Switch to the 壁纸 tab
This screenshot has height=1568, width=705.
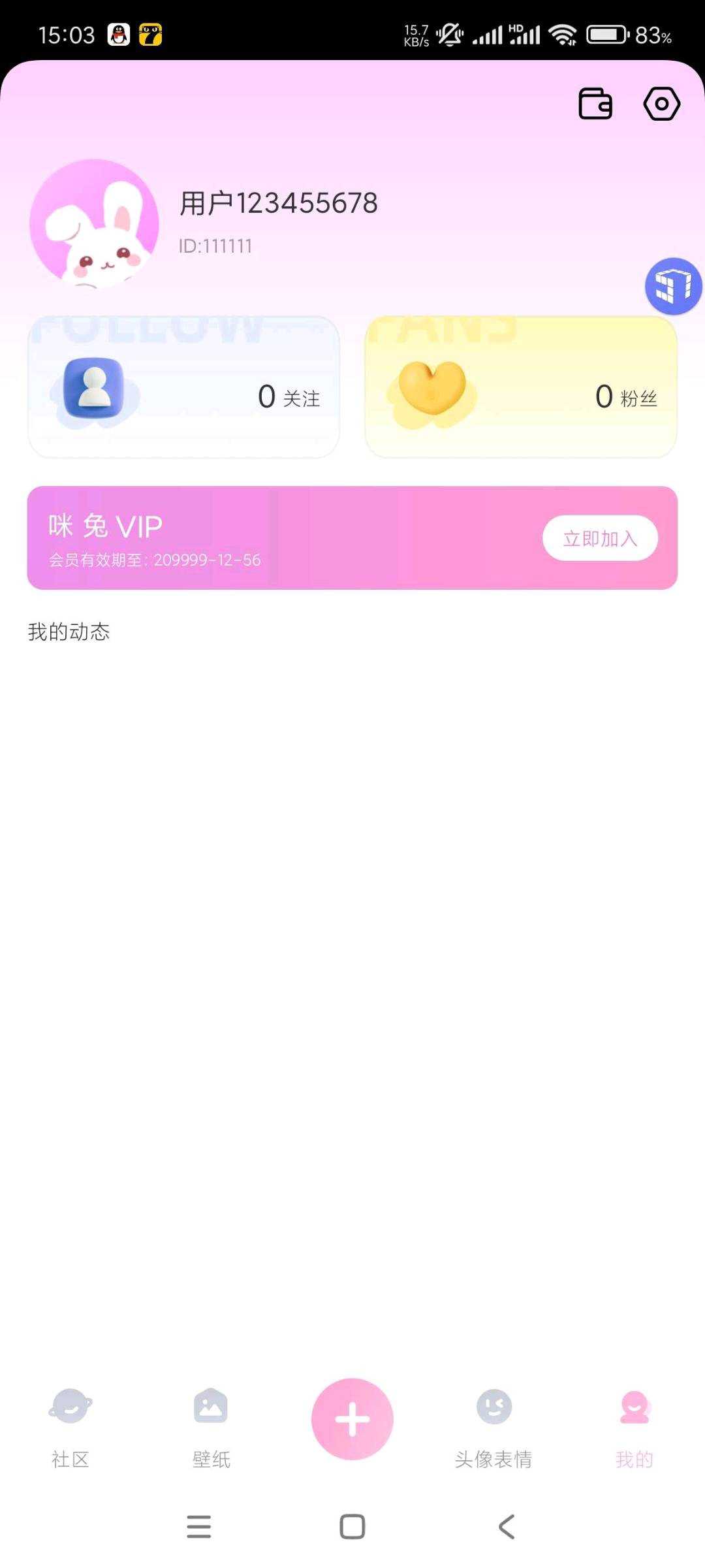(211, 1426)
